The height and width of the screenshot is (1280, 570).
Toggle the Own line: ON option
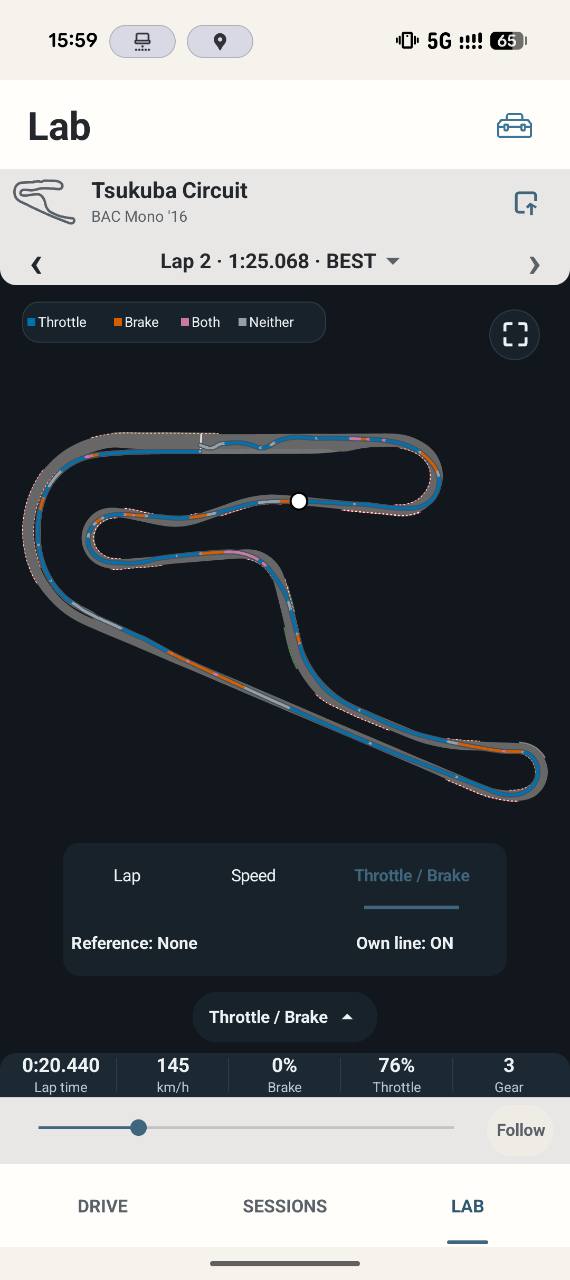(x=405, y=943)
